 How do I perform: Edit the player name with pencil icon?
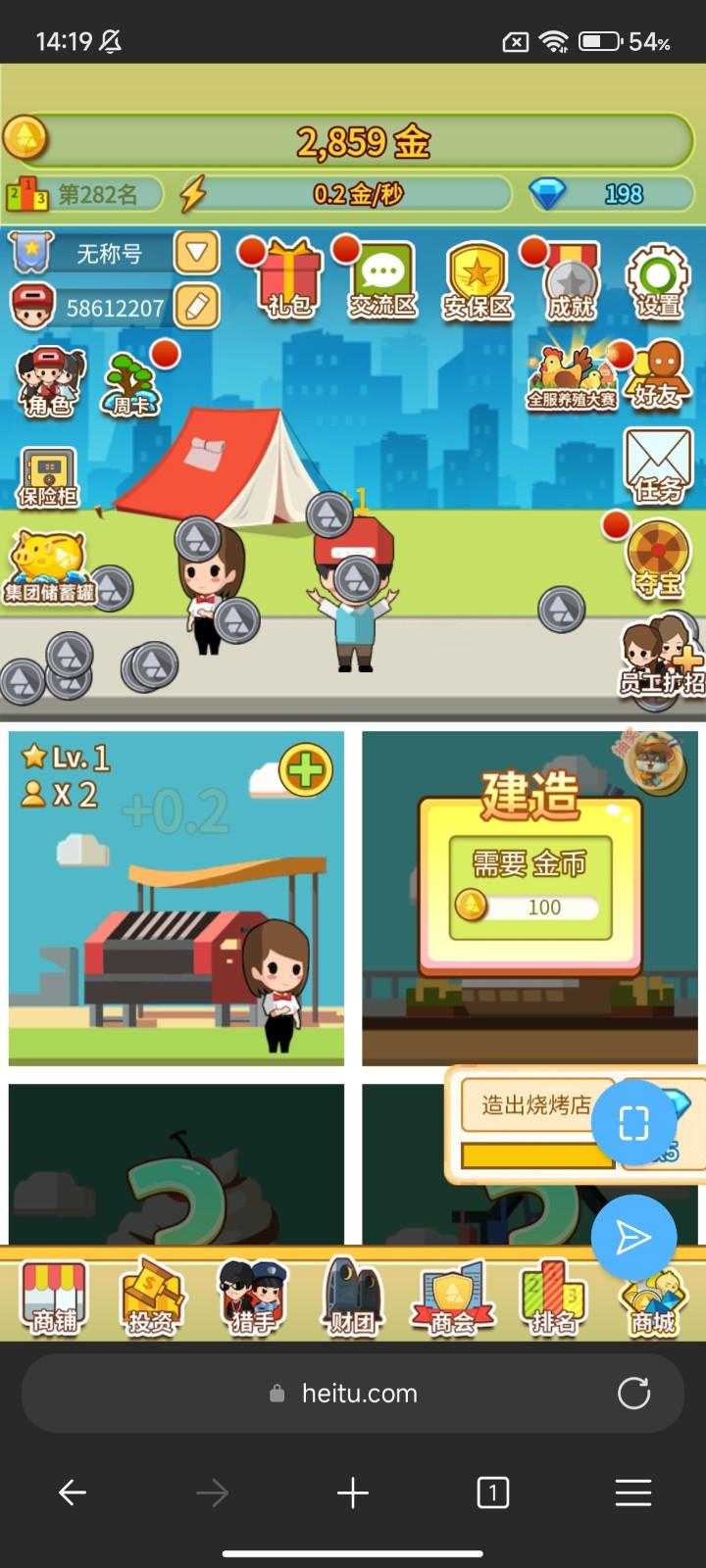[197, 308]
